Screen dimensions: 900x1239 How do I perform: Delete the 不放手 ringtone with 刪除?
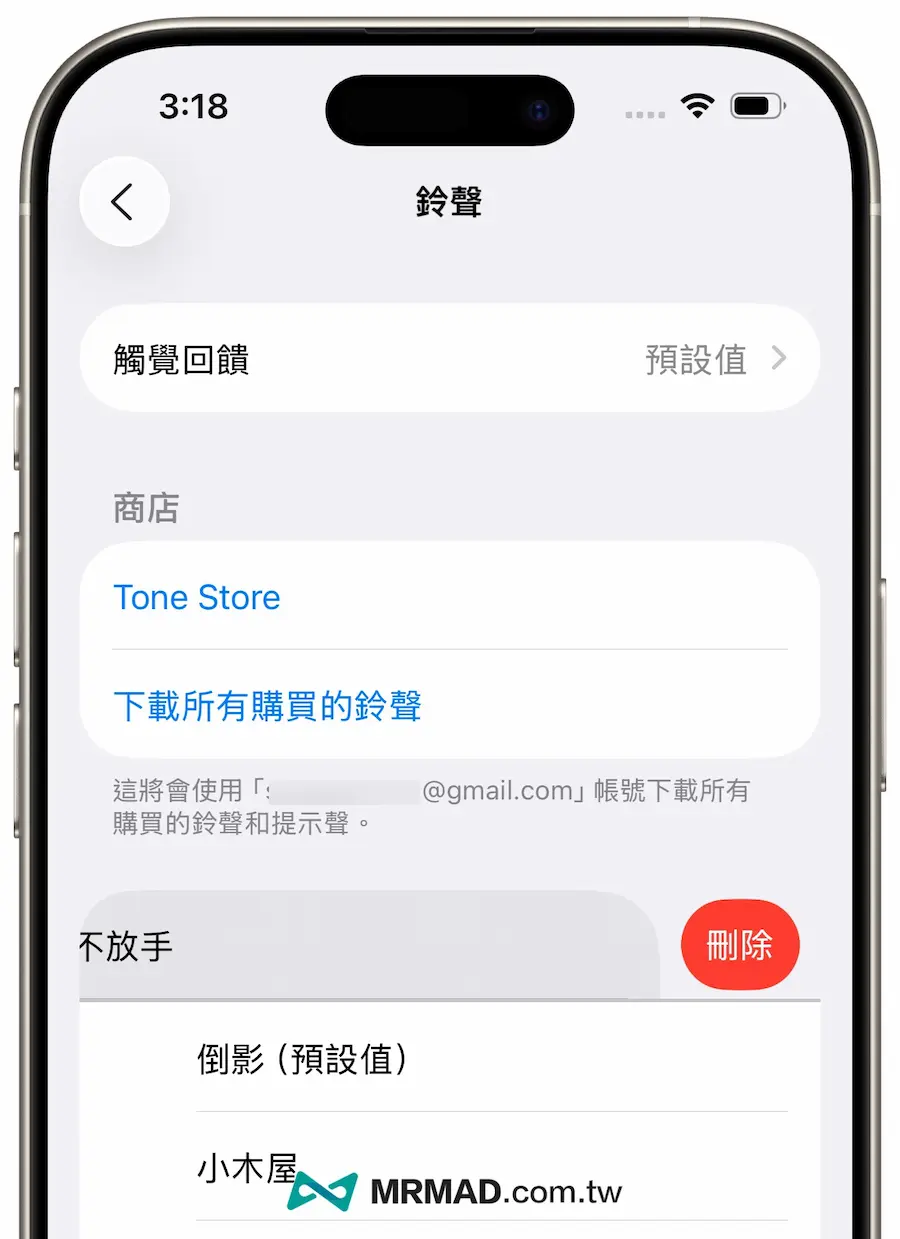point(739,945)
